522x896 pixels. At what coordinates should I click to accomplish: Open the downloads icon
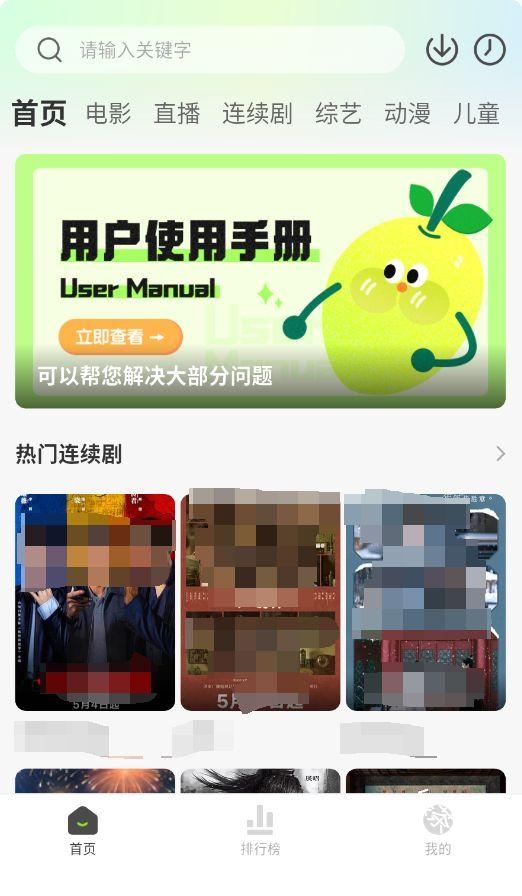(x=442, y=50)
